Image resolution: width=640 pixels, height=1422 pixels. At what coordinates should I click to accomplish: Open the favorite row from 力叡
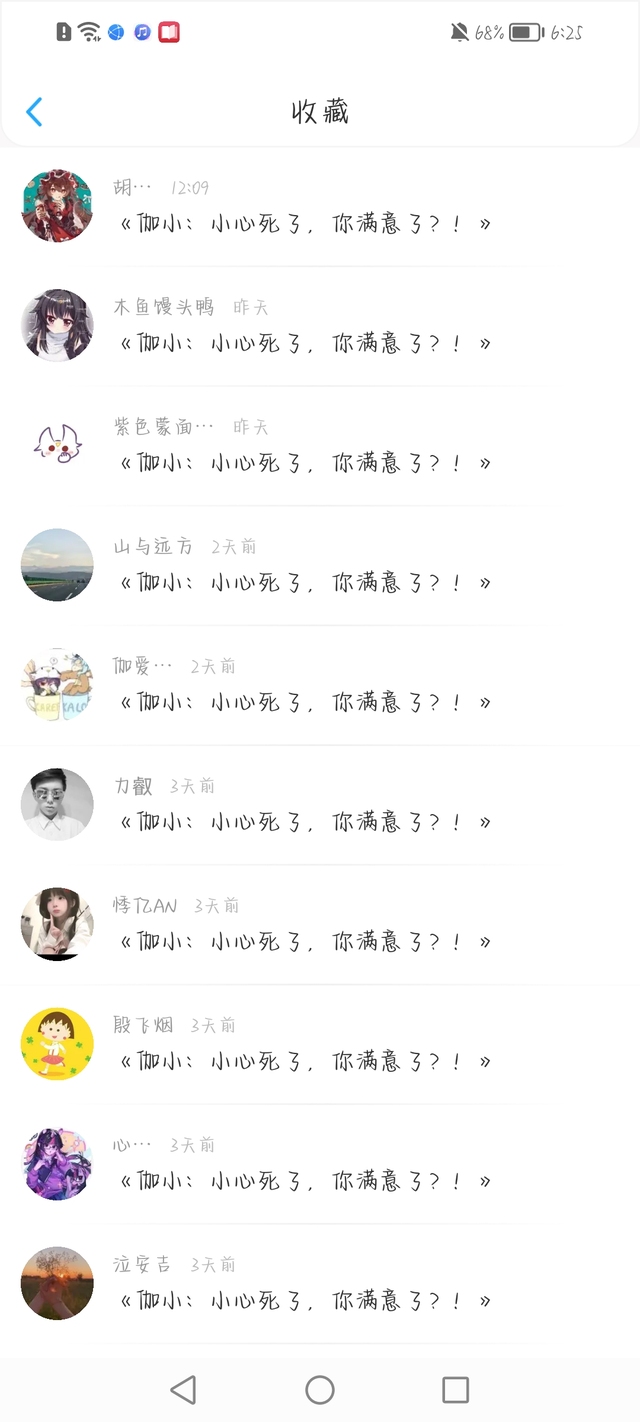coord(305,822)
